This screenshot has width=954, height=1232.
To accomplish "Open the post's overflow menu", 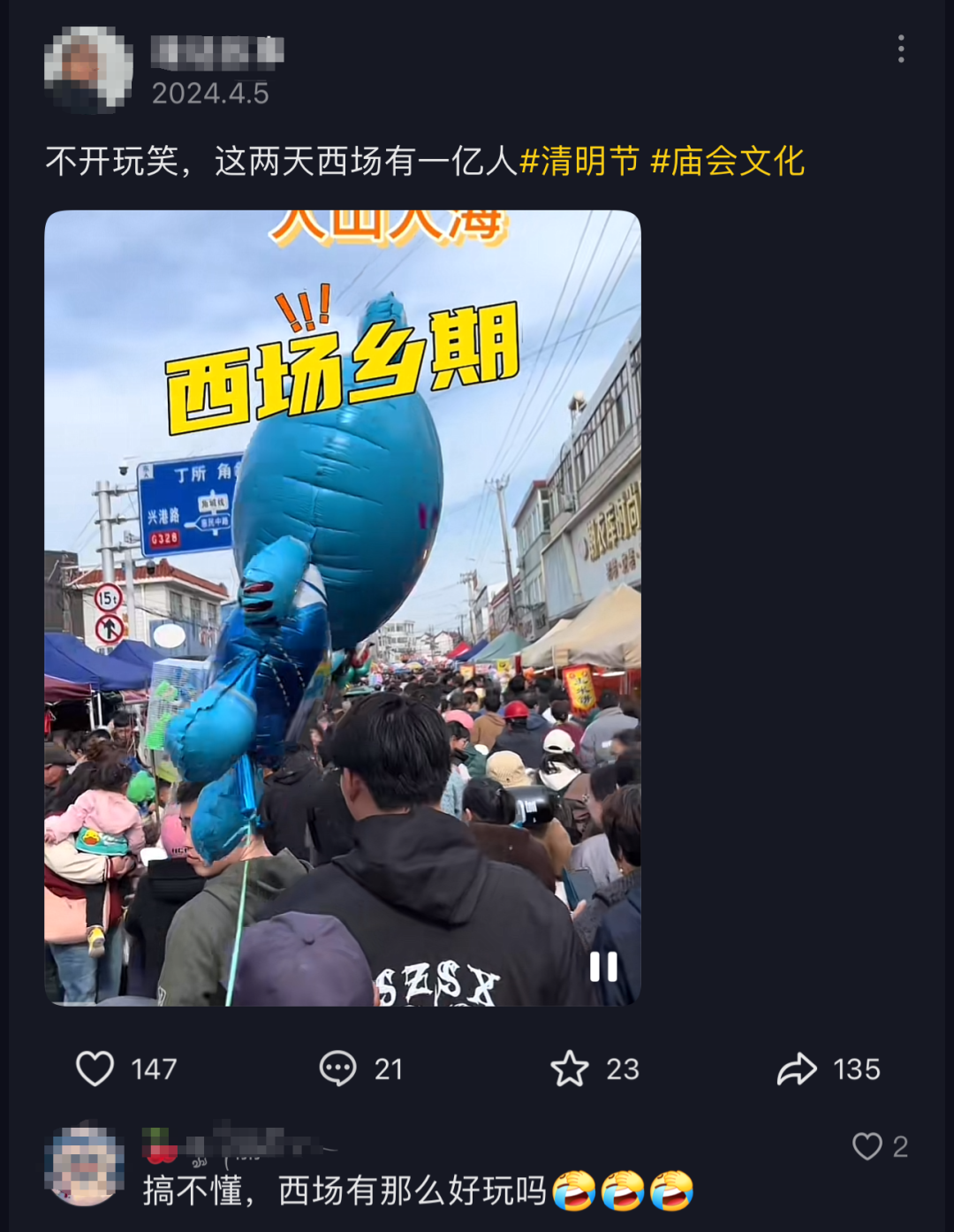I will (900, 49).
